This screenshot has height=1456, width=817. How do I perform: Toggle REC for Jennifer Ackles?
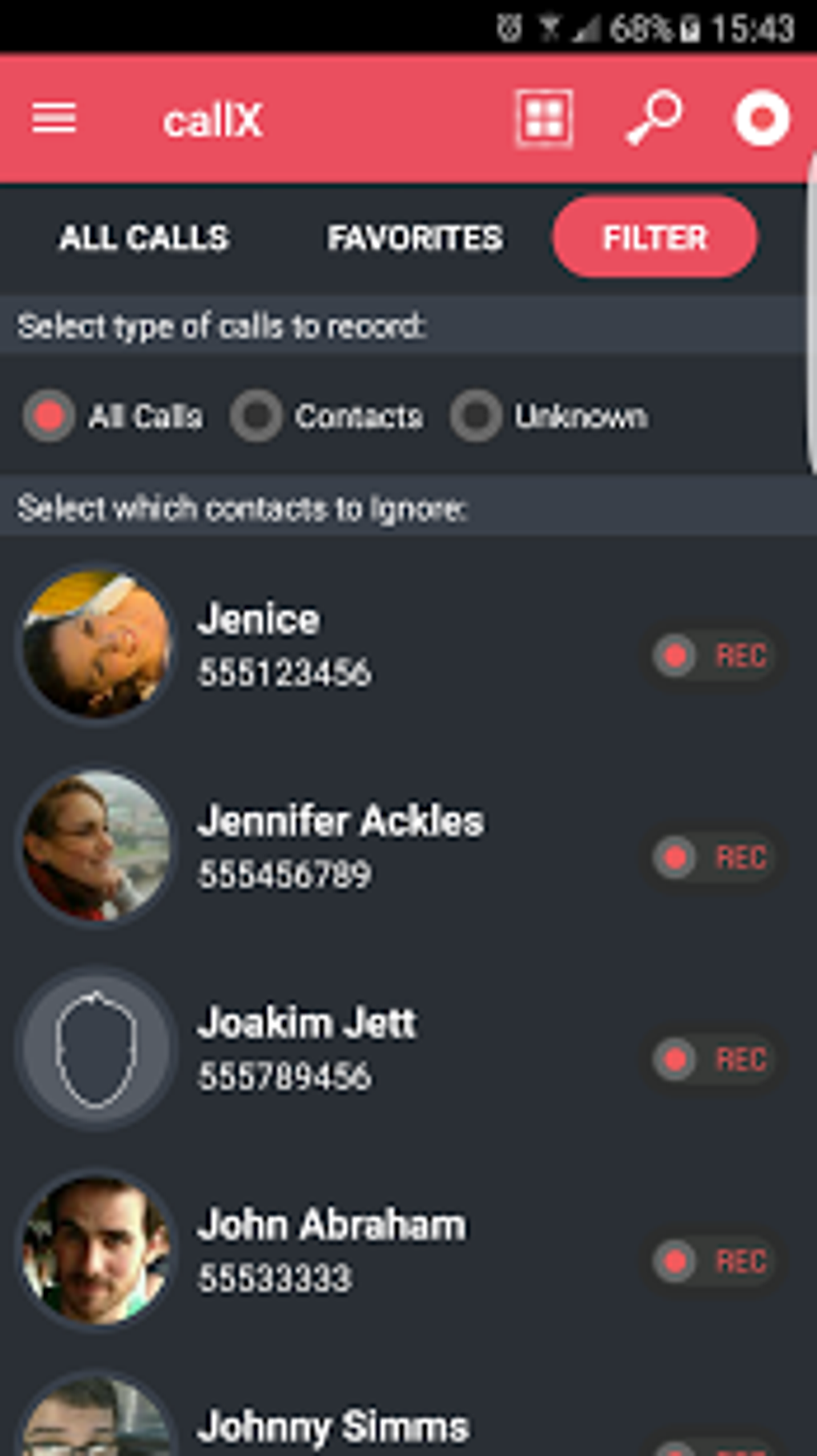tap(710, 857)
